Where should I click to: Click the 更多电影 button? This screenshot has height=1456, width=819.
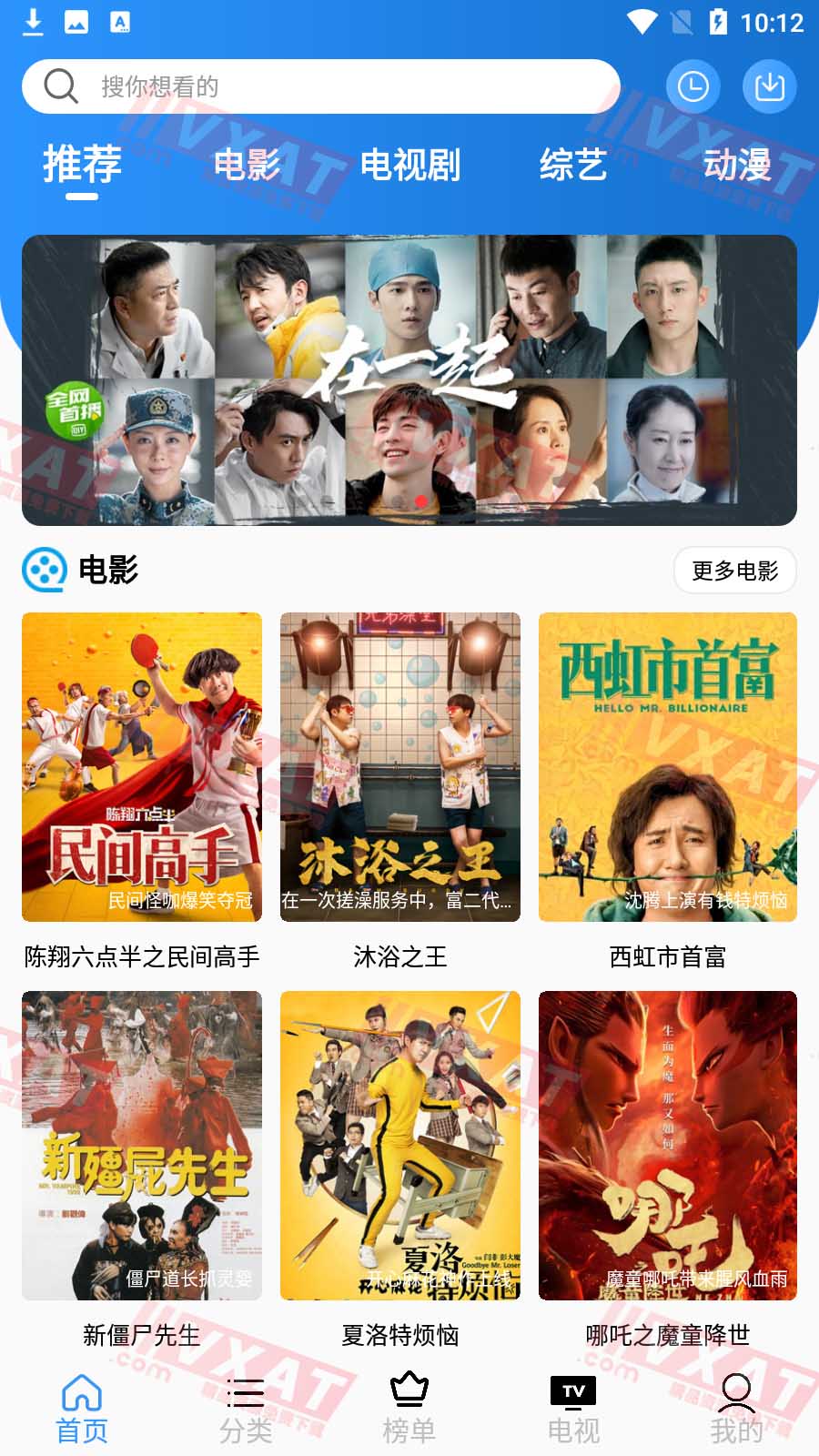pos(734,571)
